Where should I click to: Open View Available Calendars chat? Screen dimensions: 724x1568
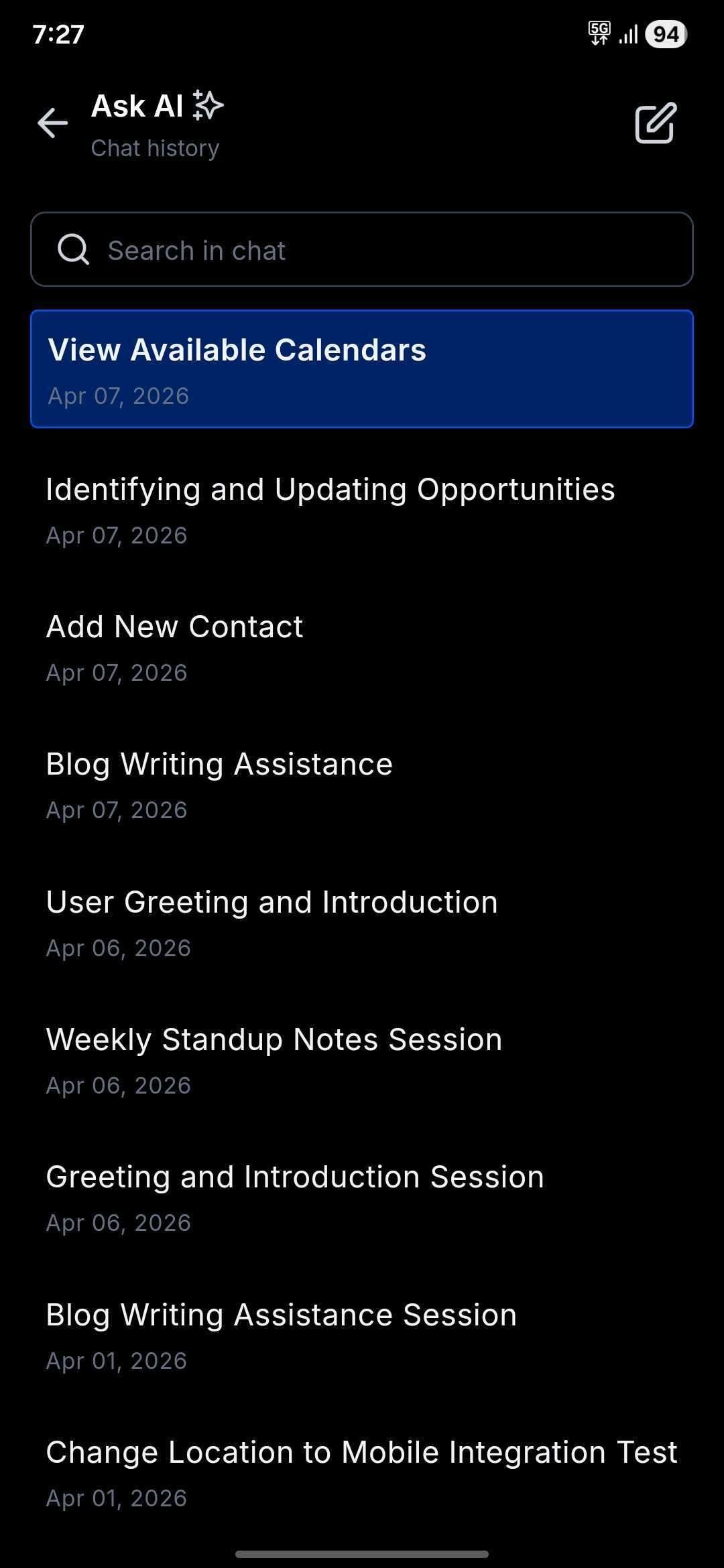[362, 369]
